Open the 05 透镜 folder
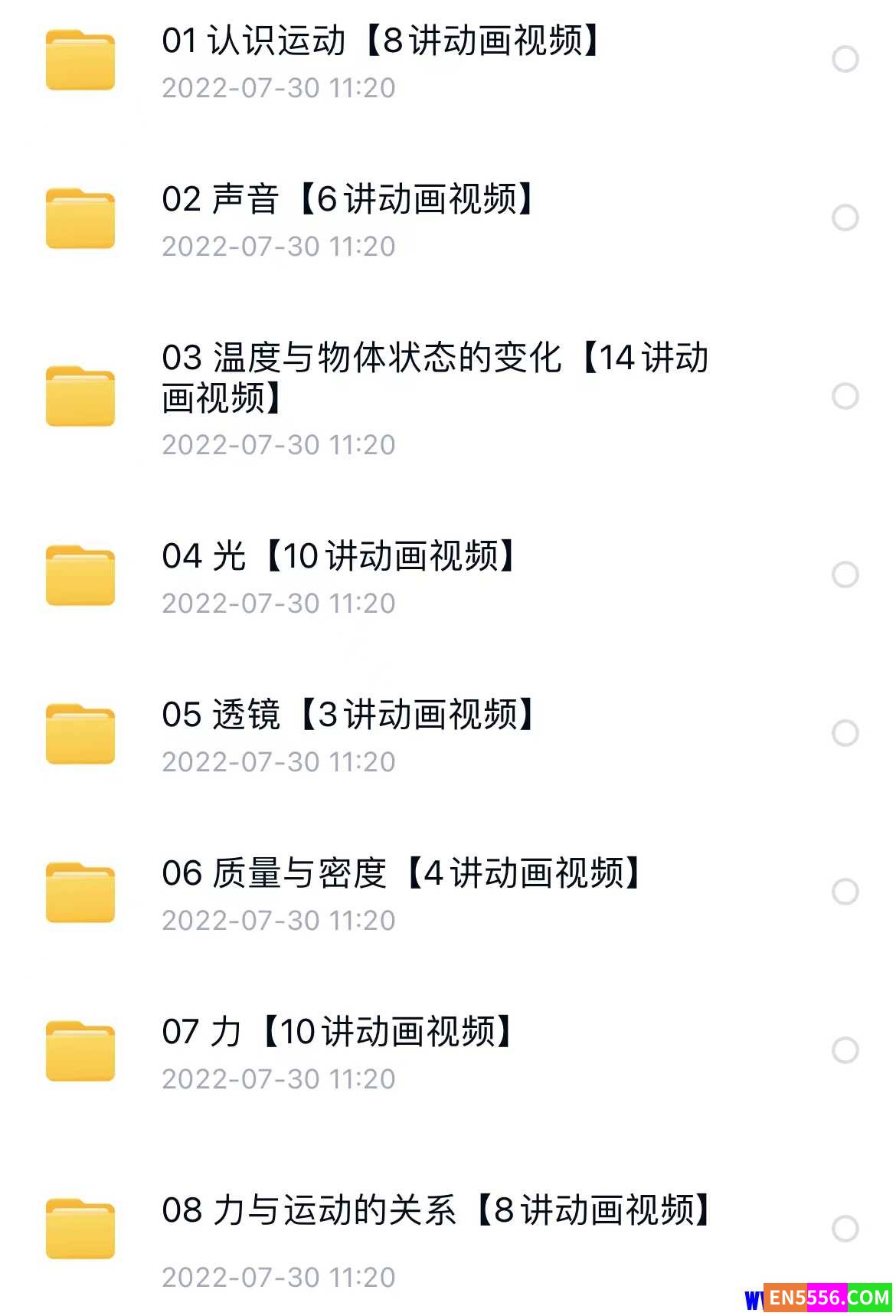The height and width of the screenshot is (1316, 896). point(347,715)
